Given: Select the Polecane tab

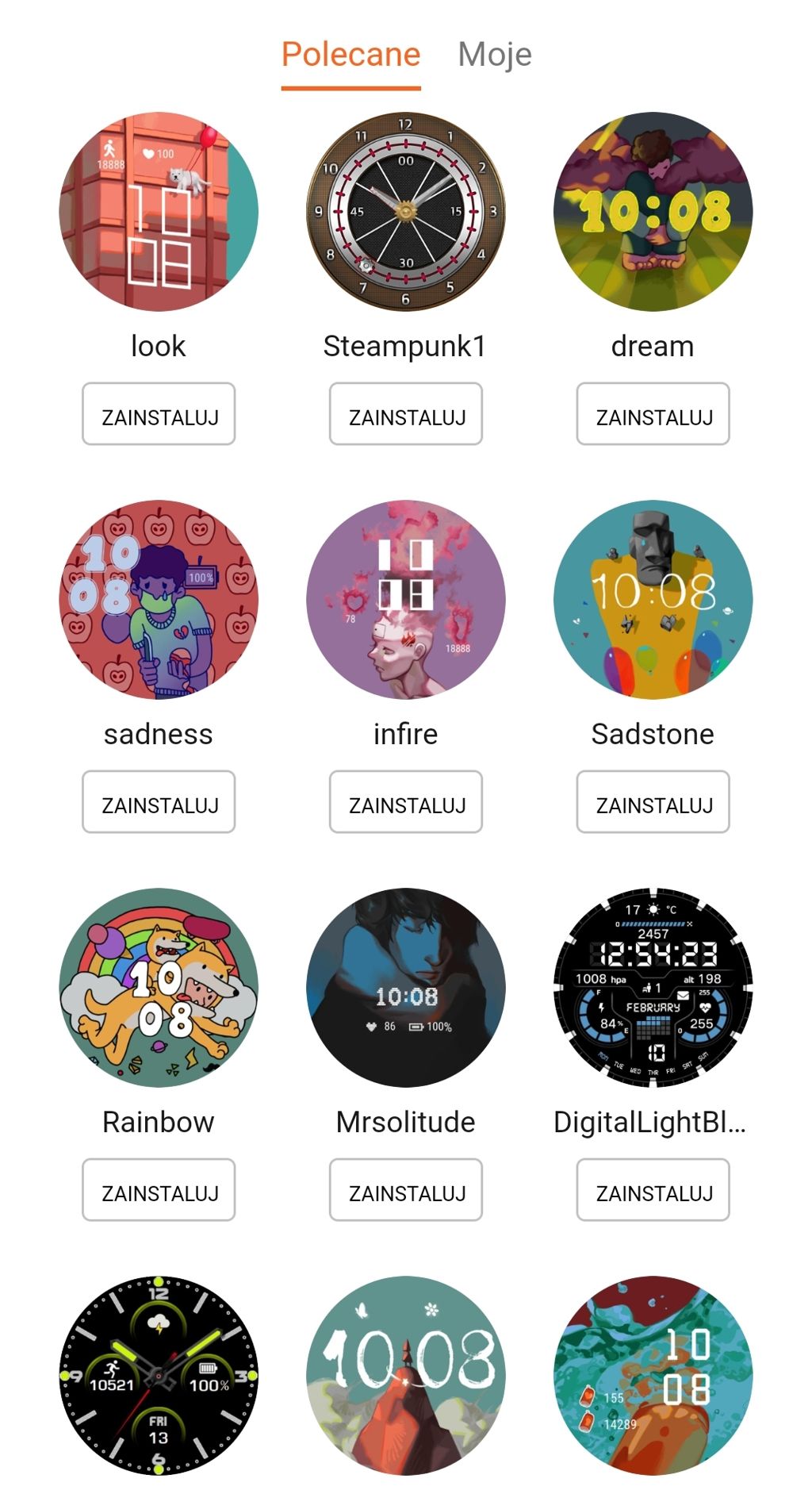Looking at the screenshot, I should [x=350, y=56].
